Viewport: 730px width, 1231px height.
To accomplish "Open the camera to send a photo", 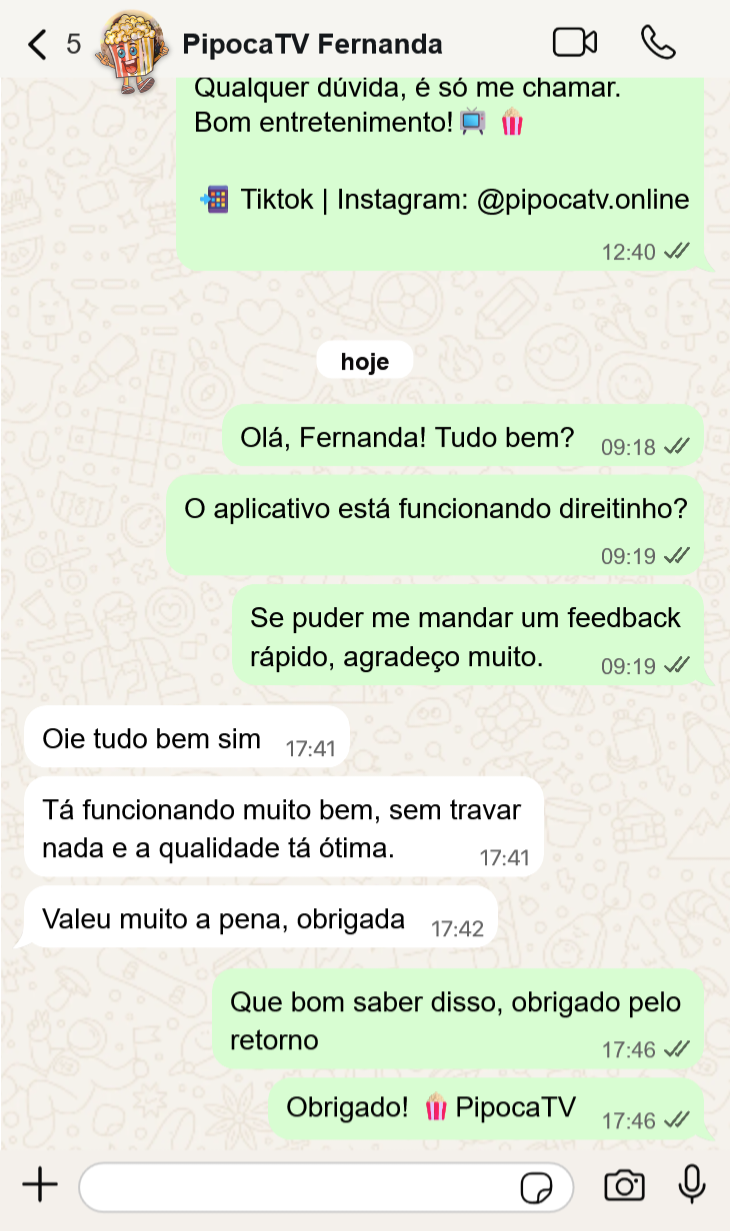I will [624, 1186].
